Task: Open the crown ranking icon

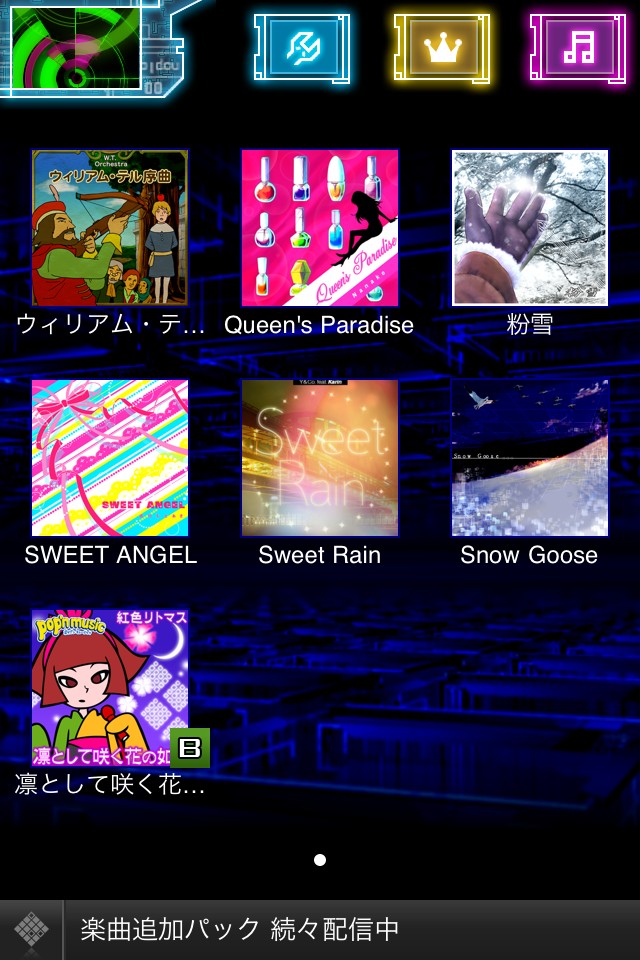Action: [x=441, y=48]
